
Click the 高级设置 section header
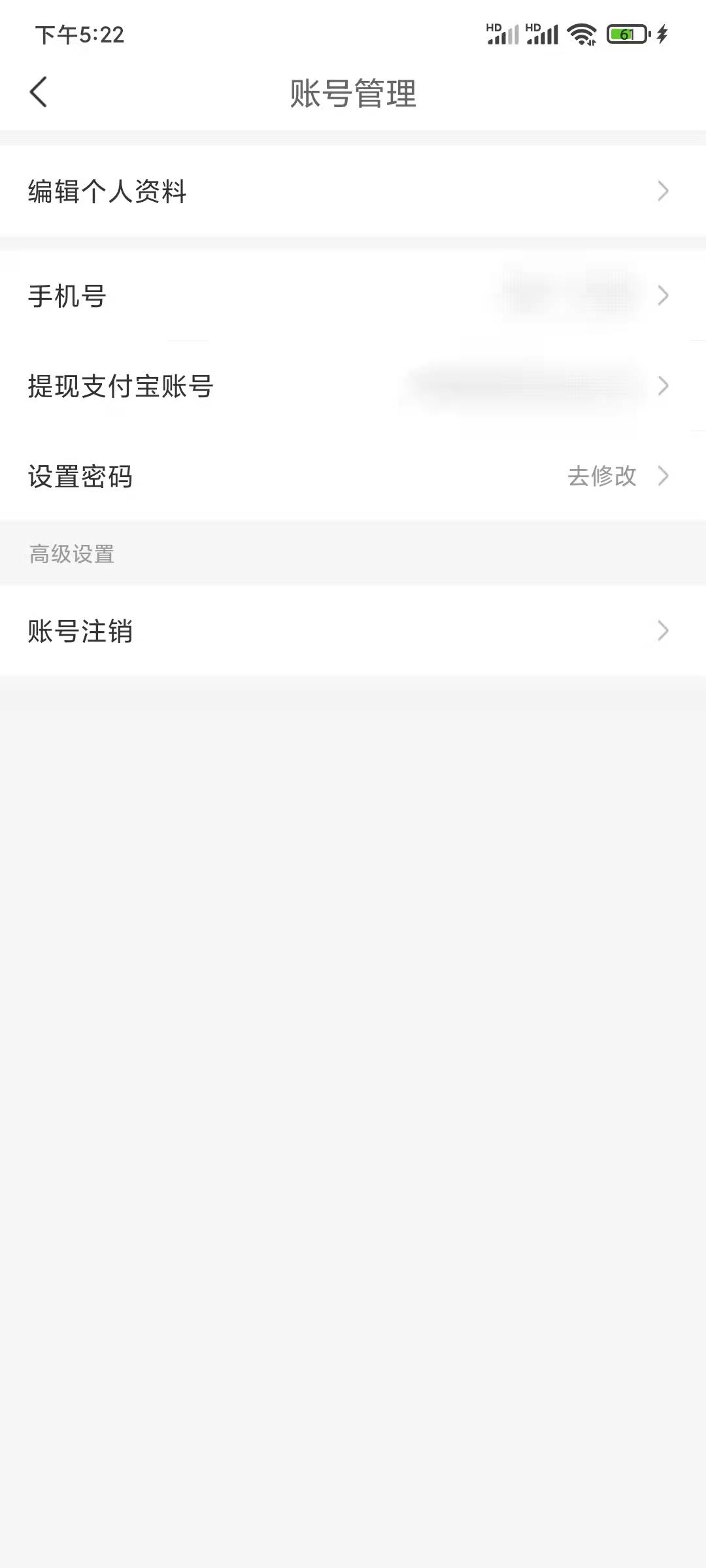[x=69, y=555]
